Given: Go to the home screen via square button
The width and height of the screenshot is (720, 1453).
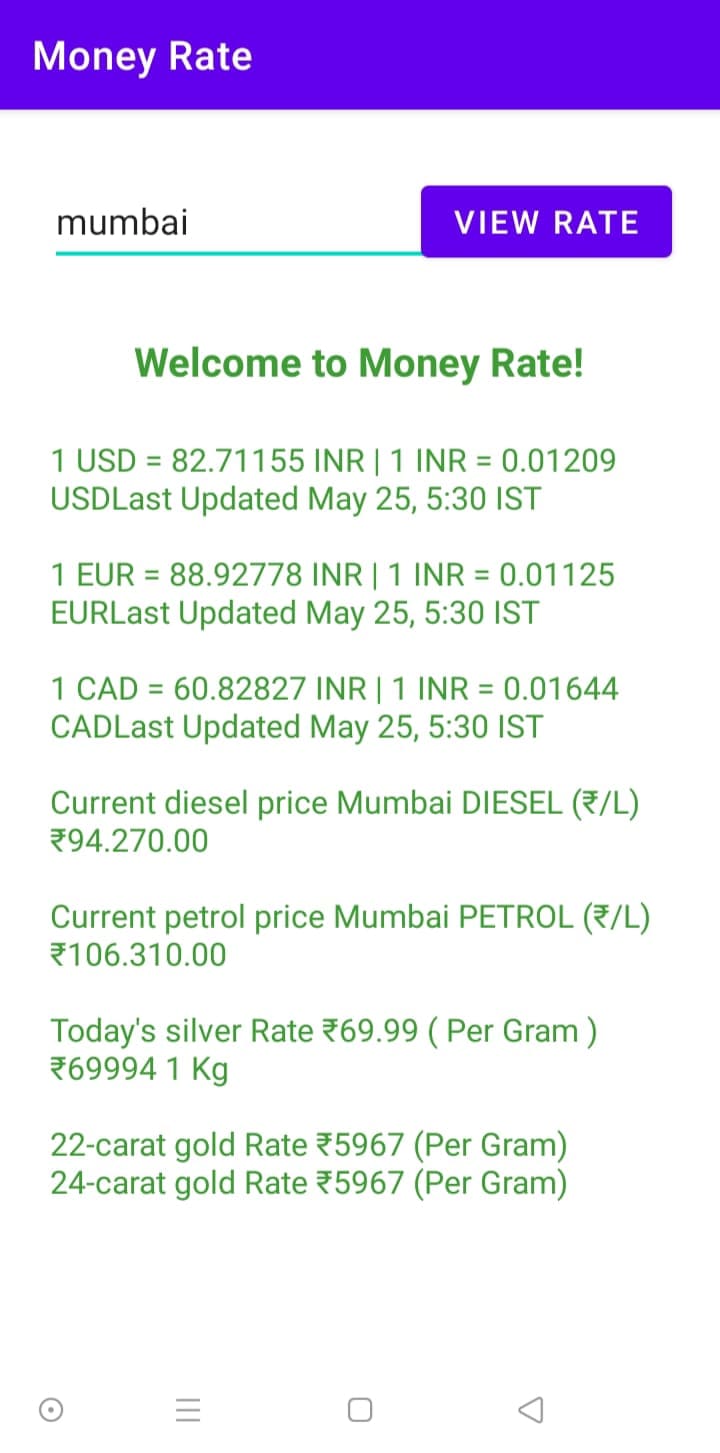Looking at the screenshot, I should [x=360, y=1410].
